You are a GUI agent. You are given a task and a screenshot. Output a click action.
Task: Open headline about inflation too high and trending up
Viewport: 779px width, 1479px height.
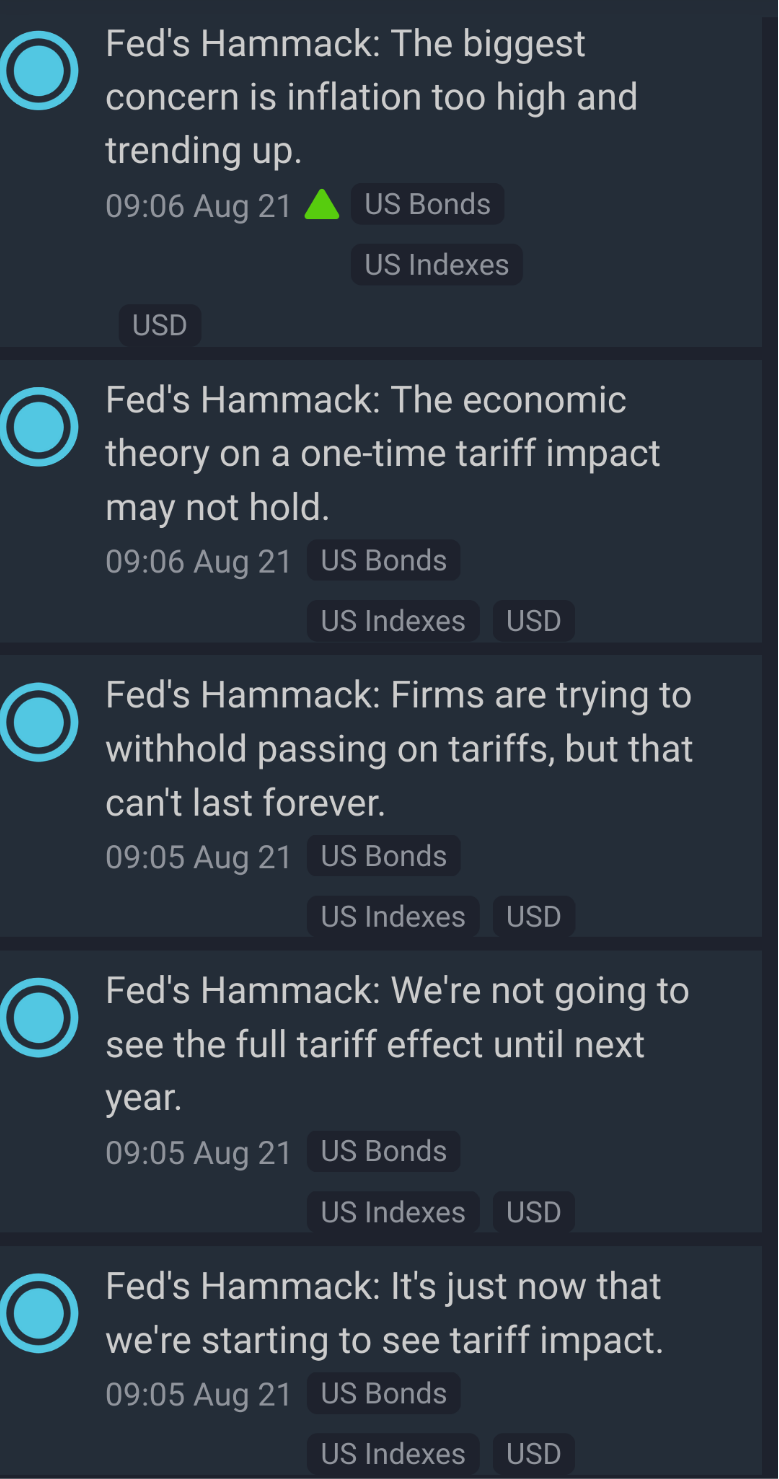click(x=371, y=97)
